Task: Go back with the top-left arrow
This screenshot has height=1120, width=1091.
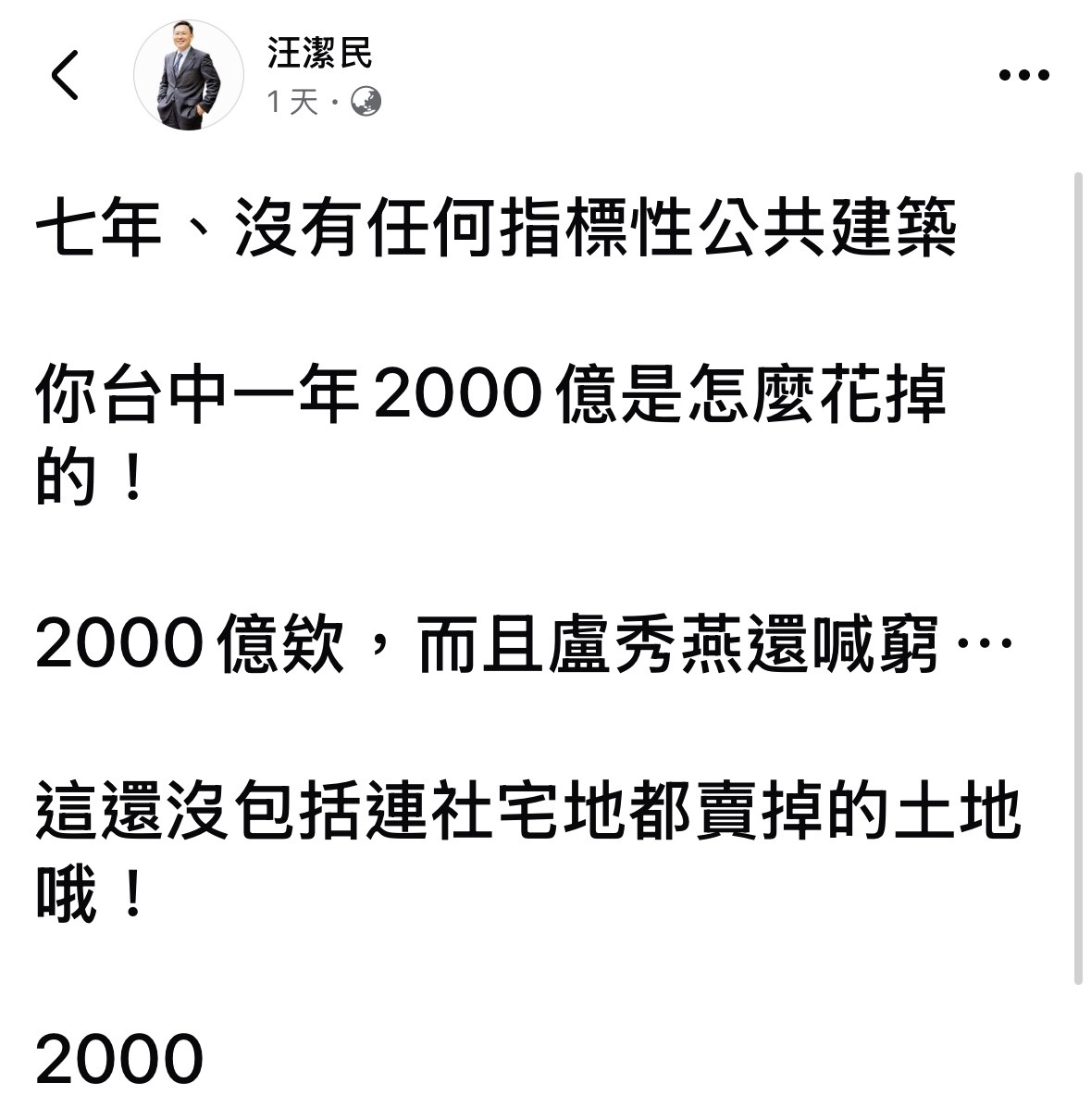Action: [x=65, y=74]
